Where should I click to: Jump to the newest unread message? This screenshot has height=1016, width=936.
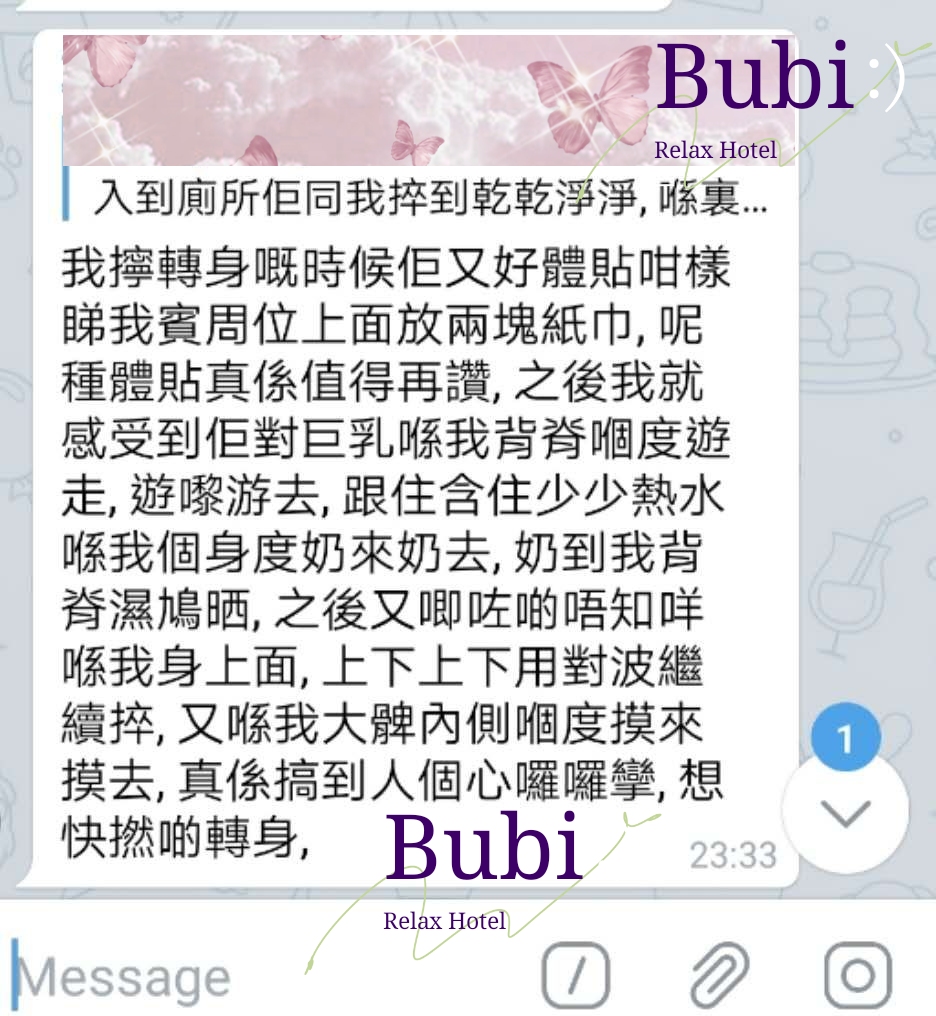(x=845, y=811)
